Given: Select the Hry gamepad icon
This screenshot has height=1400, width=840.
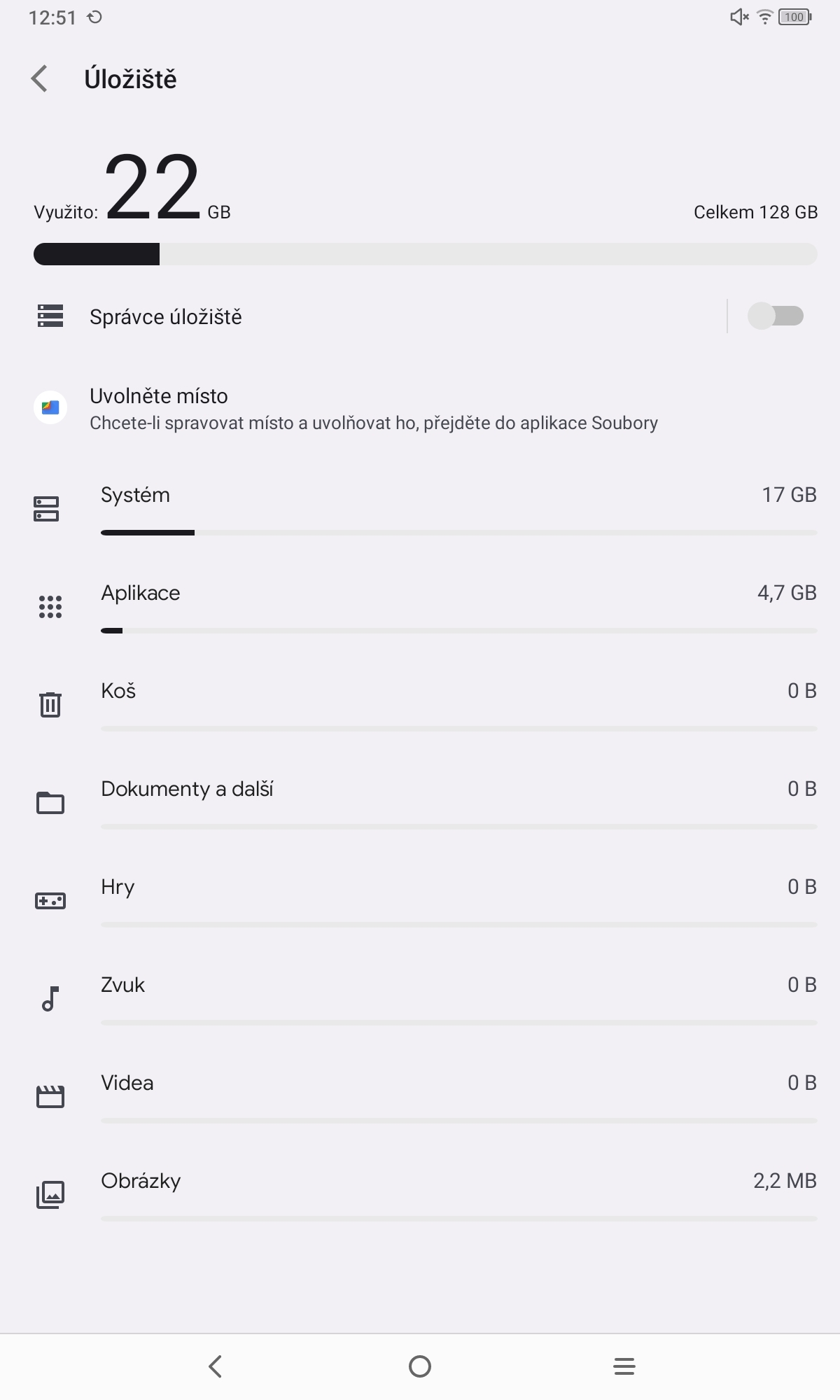Looking at the screenshot, I should pyautogui.click(x=48, y=902).
